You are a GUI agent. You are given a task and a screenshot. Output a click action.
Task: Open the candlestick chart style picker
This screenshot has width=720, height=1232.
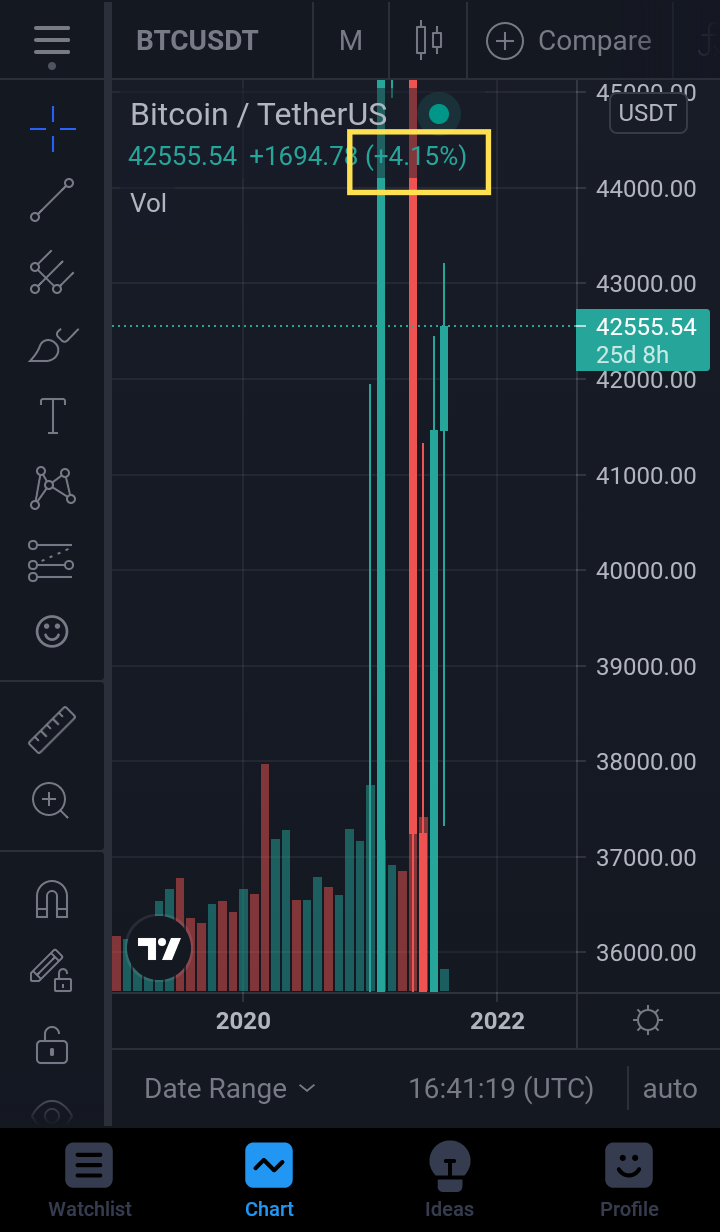coord(428,40)
